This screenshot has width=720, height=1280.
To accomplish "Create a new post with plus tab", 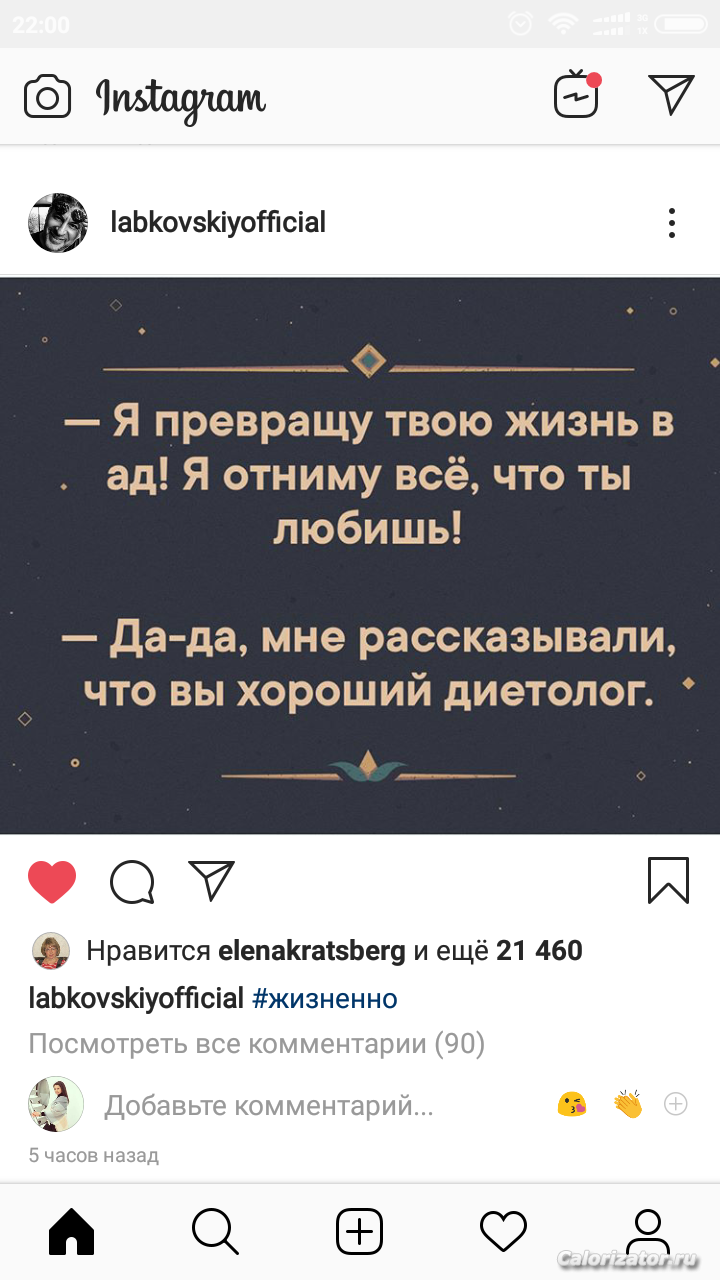I will pyautogui.click(x=360, y=1231).
